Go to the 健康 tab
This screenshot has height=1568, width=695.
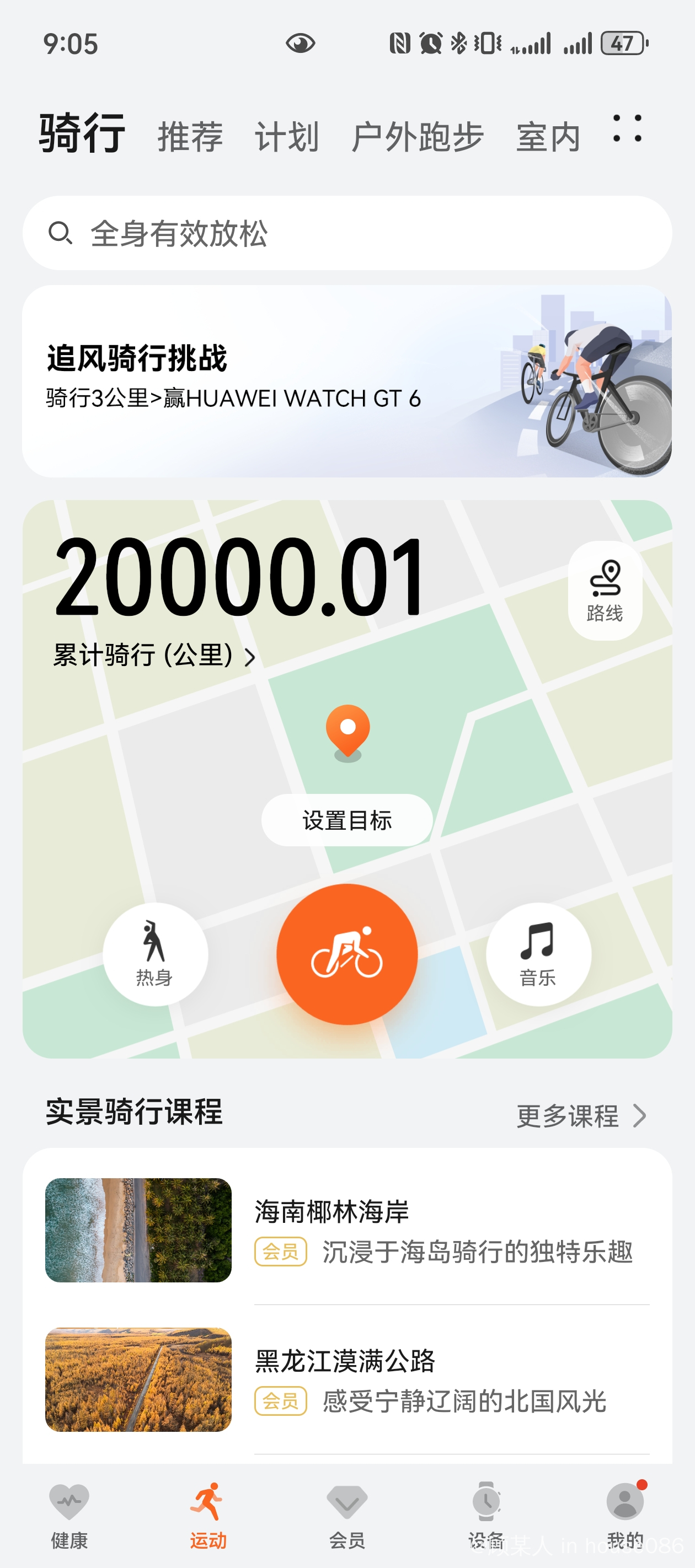69,1515
